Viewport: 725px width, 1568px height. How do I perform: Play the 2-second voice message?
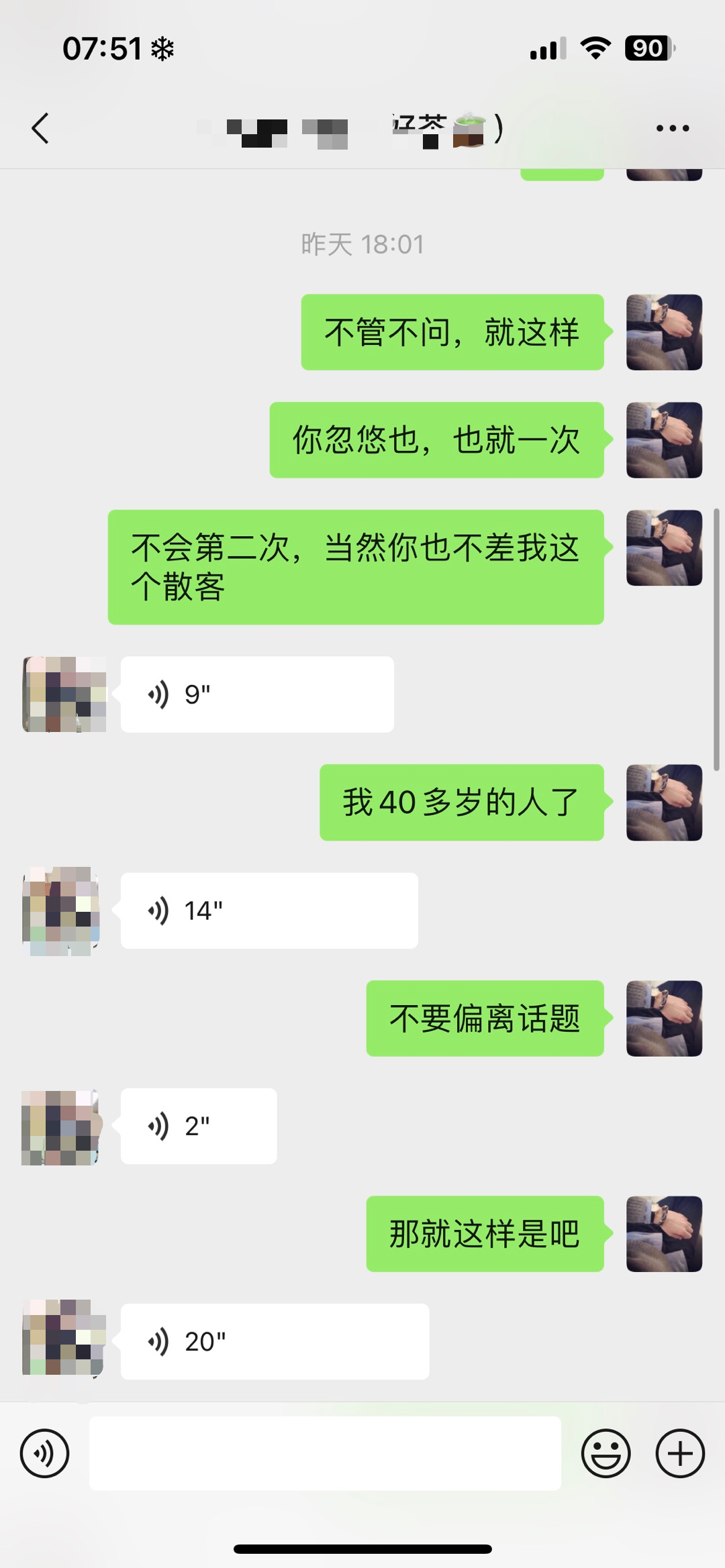[x=198, y=1126]
